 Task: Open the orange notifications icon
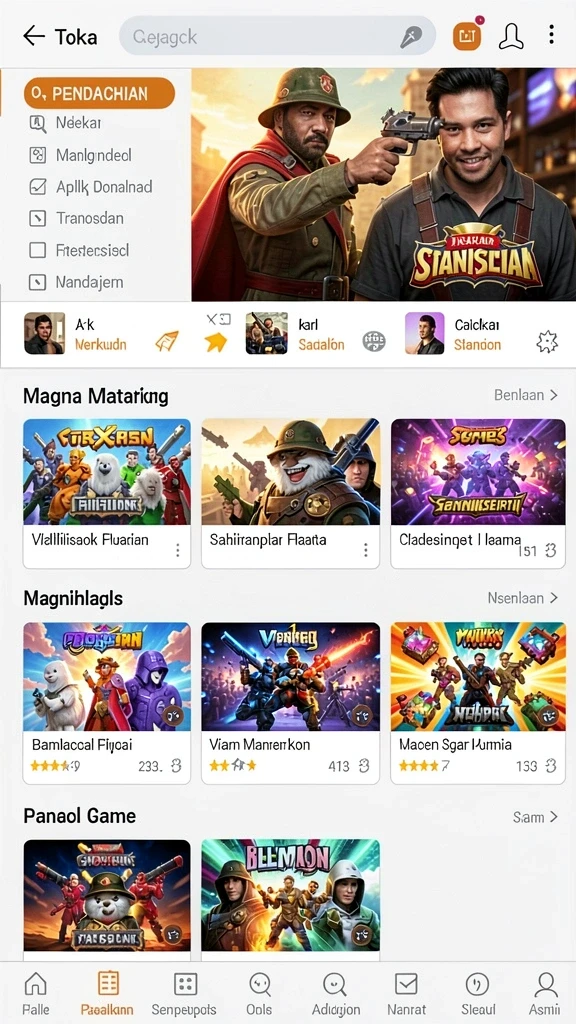(x=467, y=37)
